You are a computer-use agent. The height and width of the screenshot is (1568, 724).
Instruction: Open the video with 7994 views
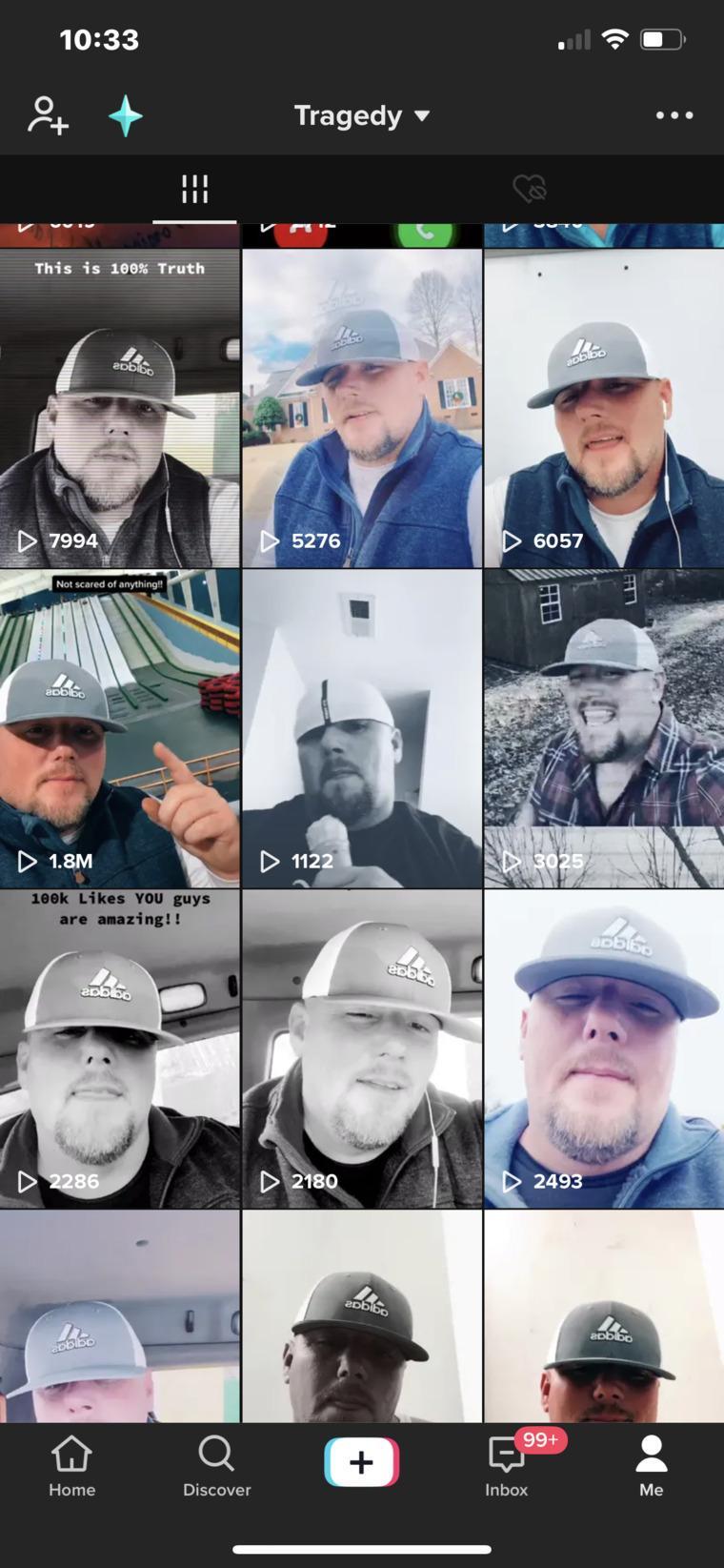[x=119, y=408]
